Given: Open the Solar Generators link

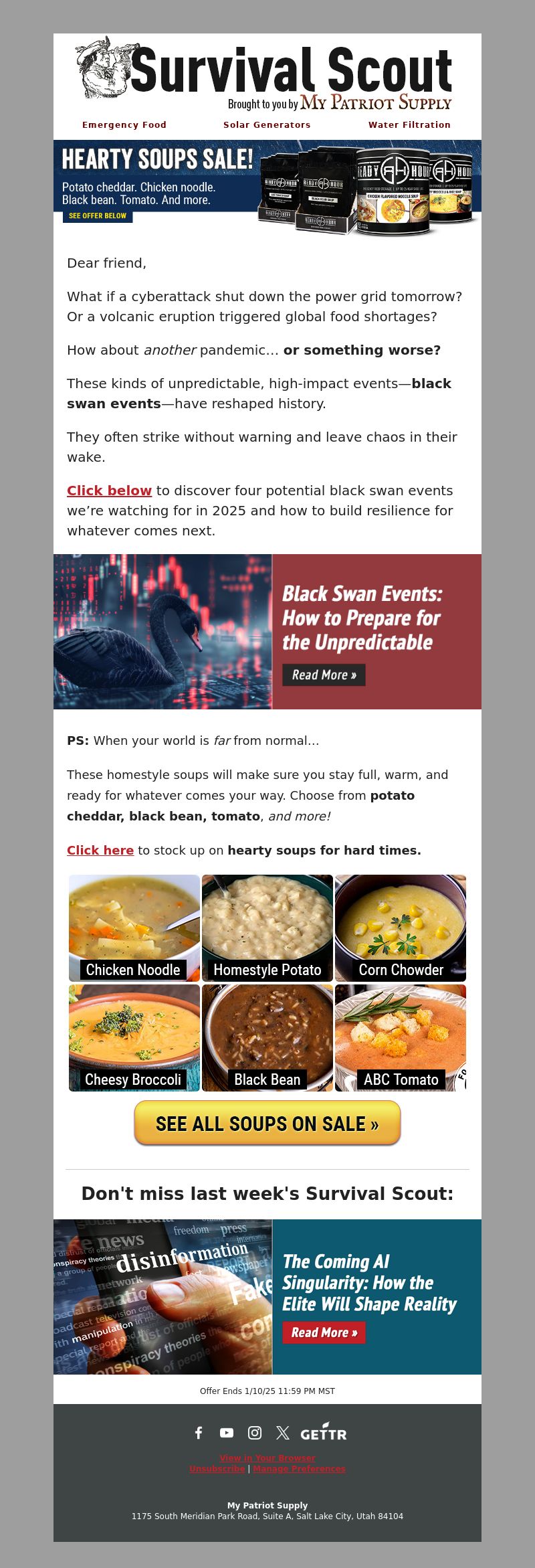Looking at the screenshot, I should click(267, 124).
